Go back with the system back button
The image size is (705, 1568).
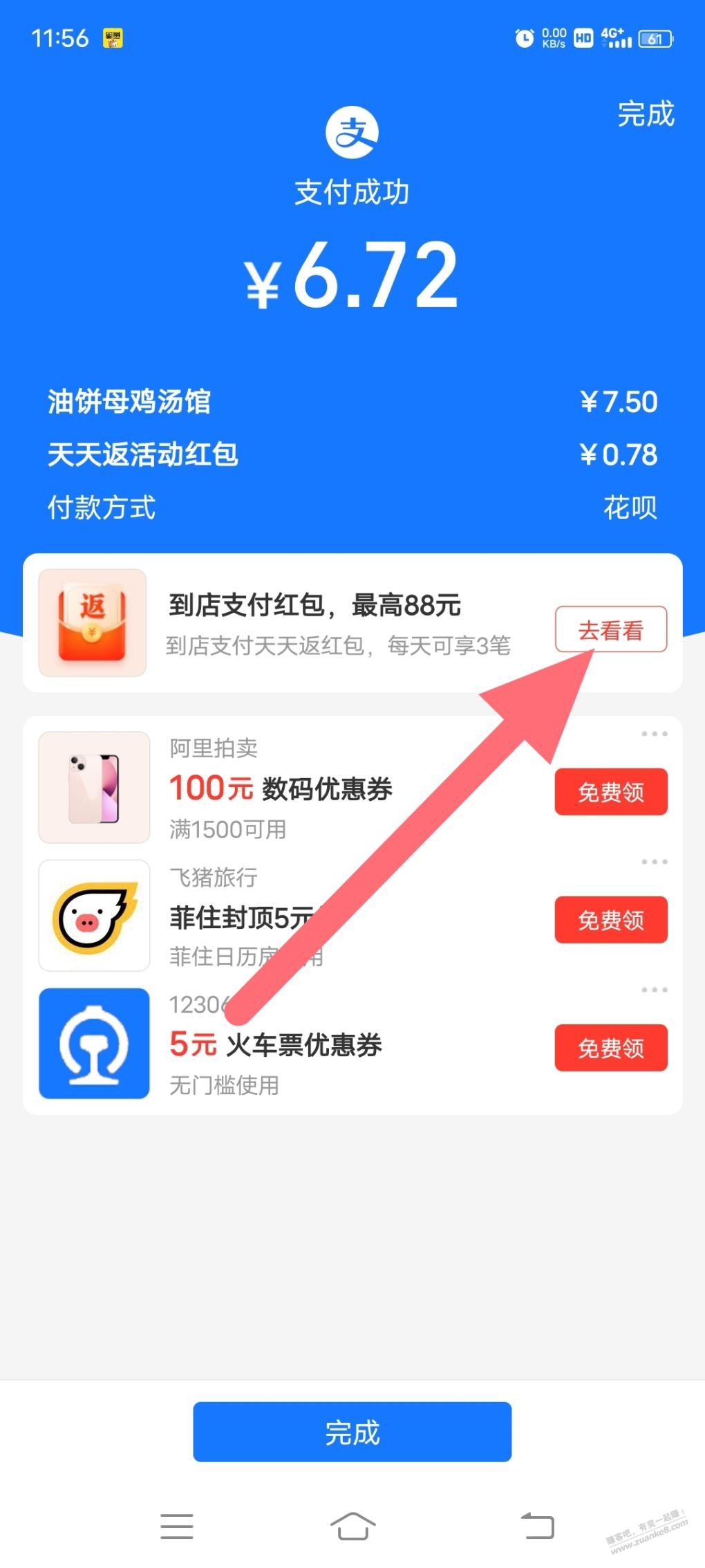(x=537, y=1526)
